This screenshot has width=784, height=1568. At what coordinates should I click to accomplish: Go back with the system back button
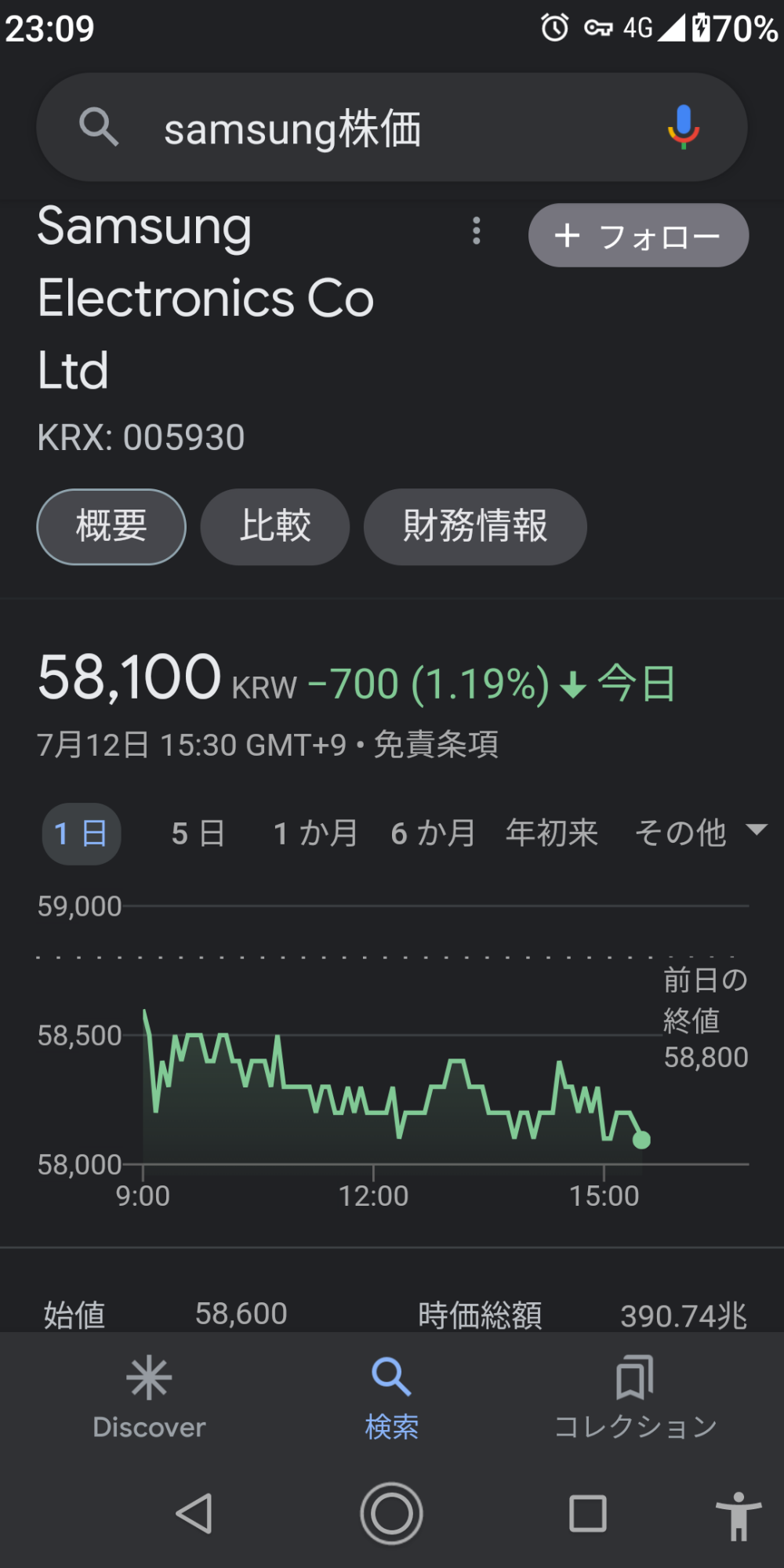[194, 1513]
